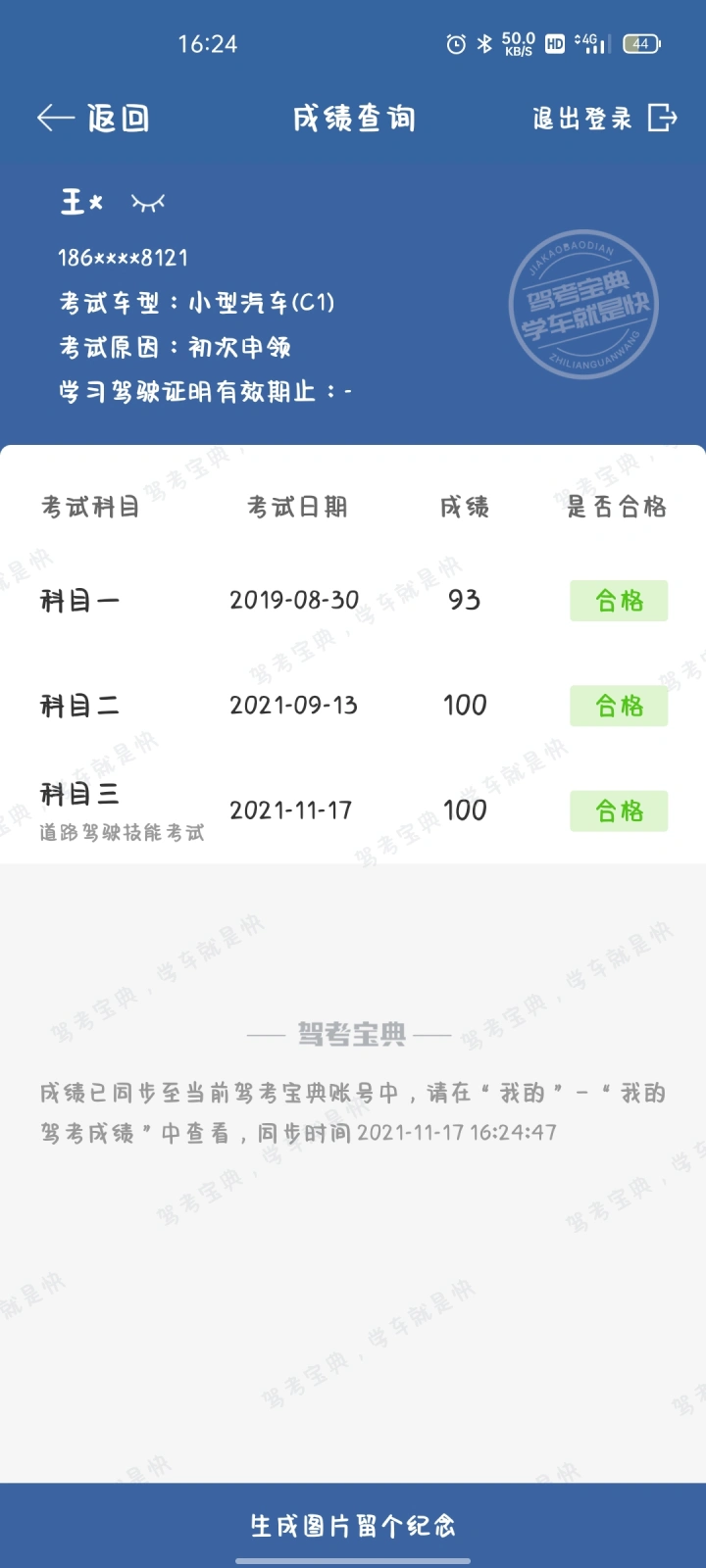This screenshot has width=706, height=1568.
Task: Tap 生成图片留个纪念 to create a keepsake image
Action: click(x=353, y=1525)
